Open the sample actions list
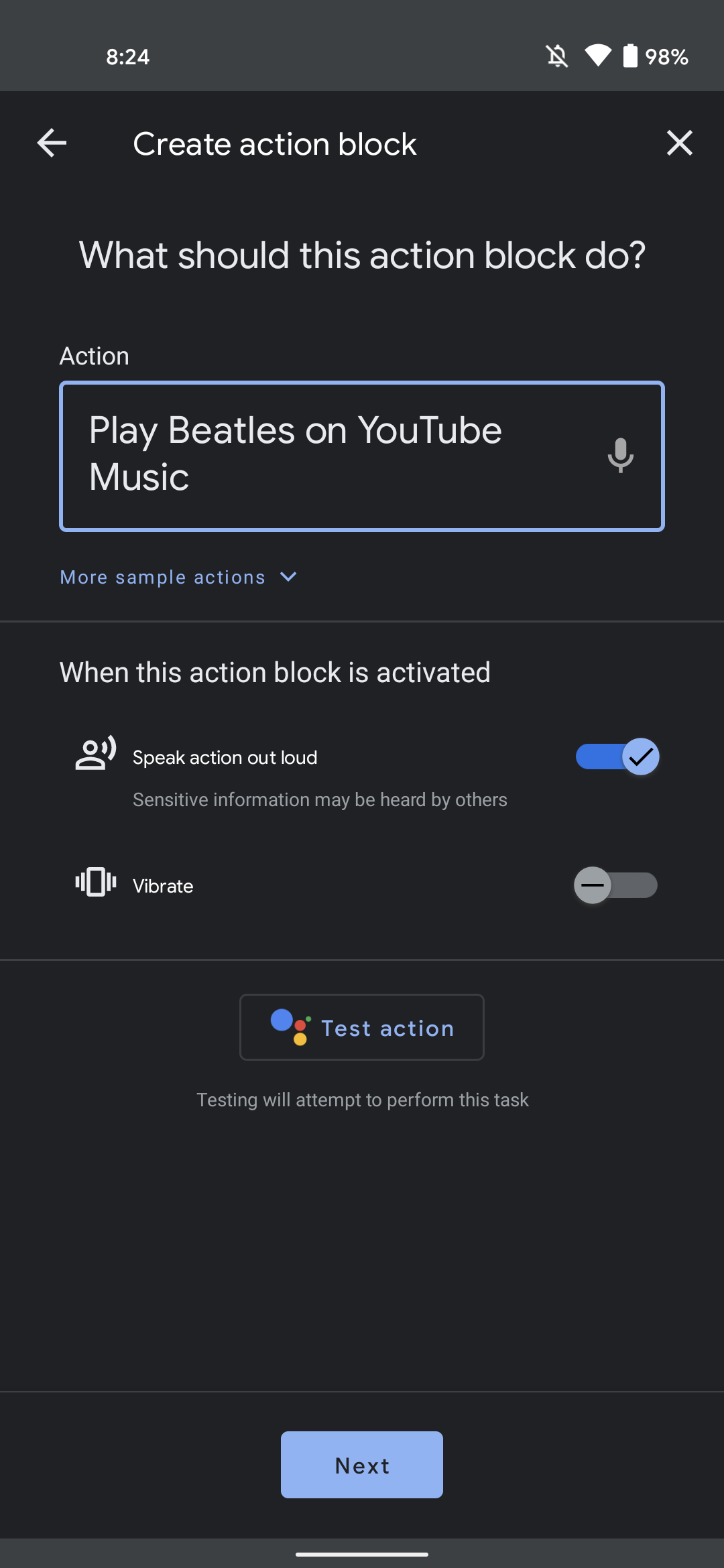 point(162,576)
